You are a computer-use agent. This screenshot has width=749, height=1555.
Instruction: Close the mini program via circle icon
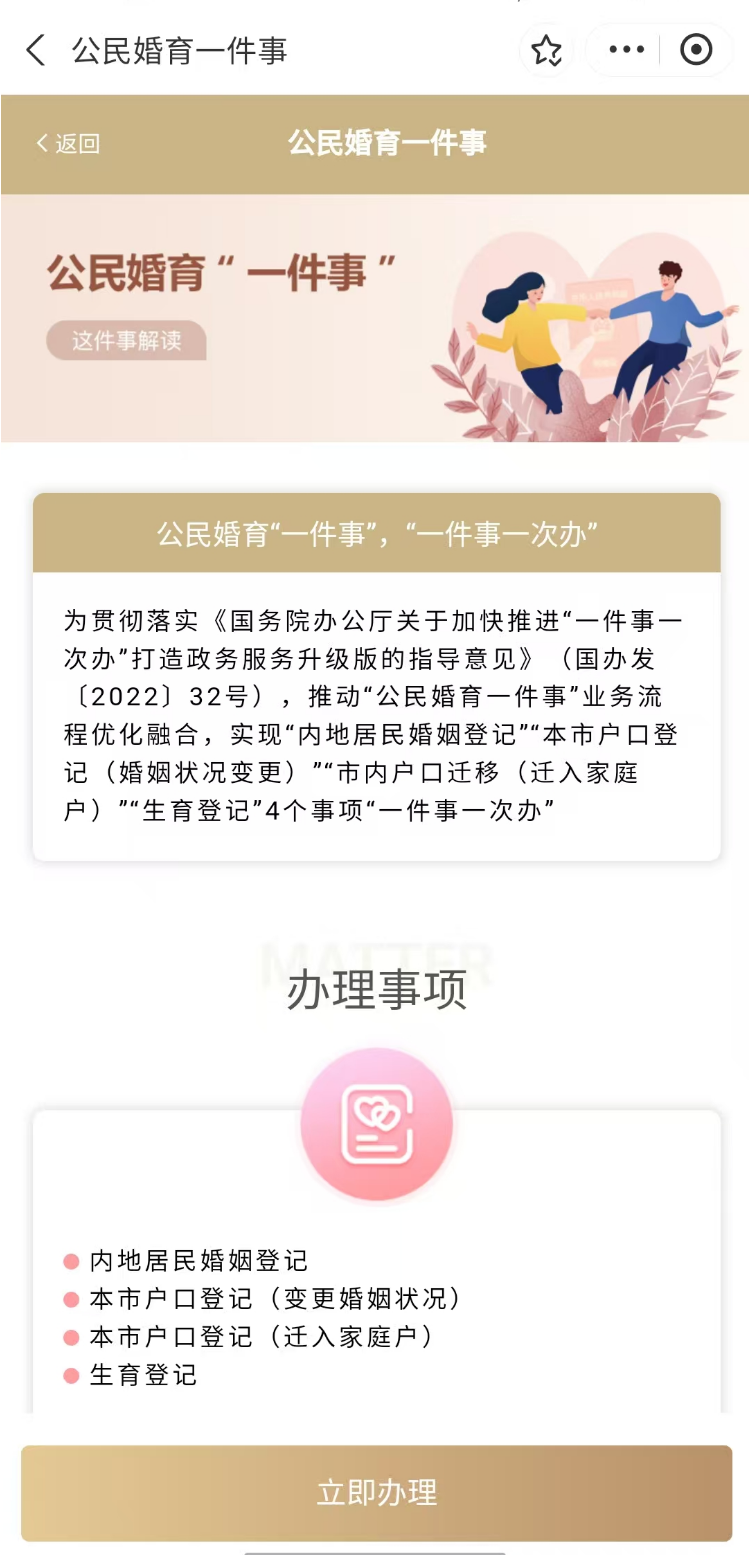pyautogui.click(x=696, y=50)
